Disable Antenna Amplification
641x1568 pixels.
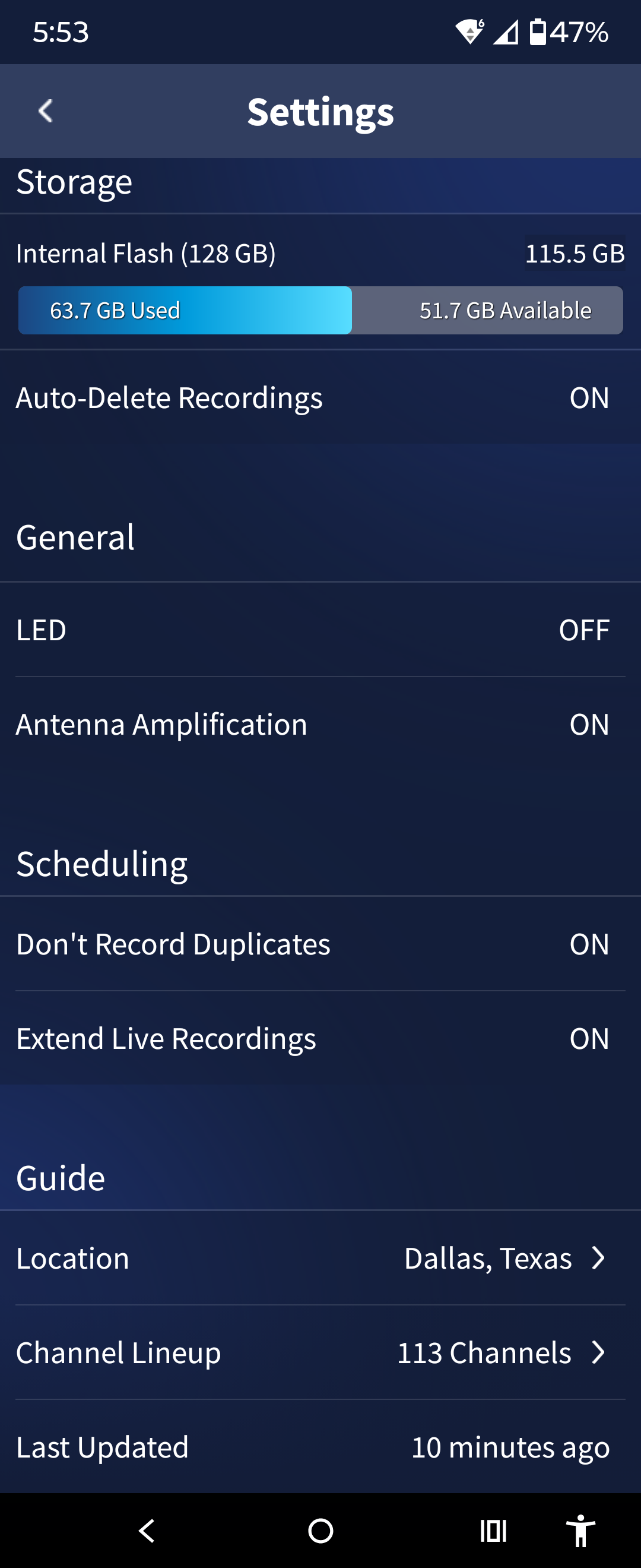click(x=588, y=725)
